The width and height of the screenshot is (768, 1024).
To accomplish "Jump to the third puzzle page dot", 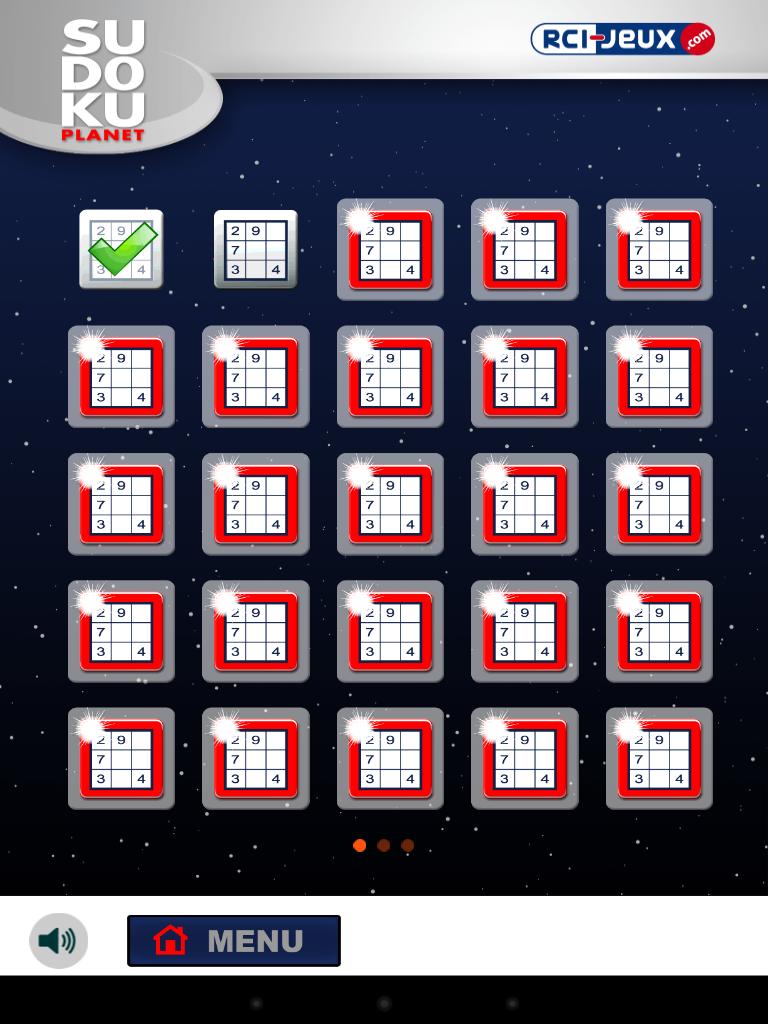I will (407, 845).
